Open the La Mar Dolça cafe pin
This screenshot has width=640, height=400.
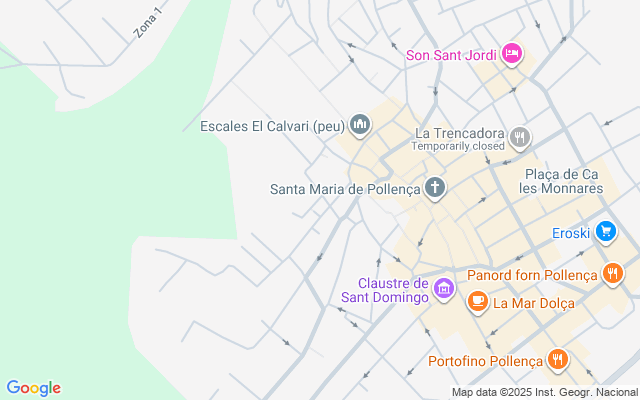(x=478, y=301)
